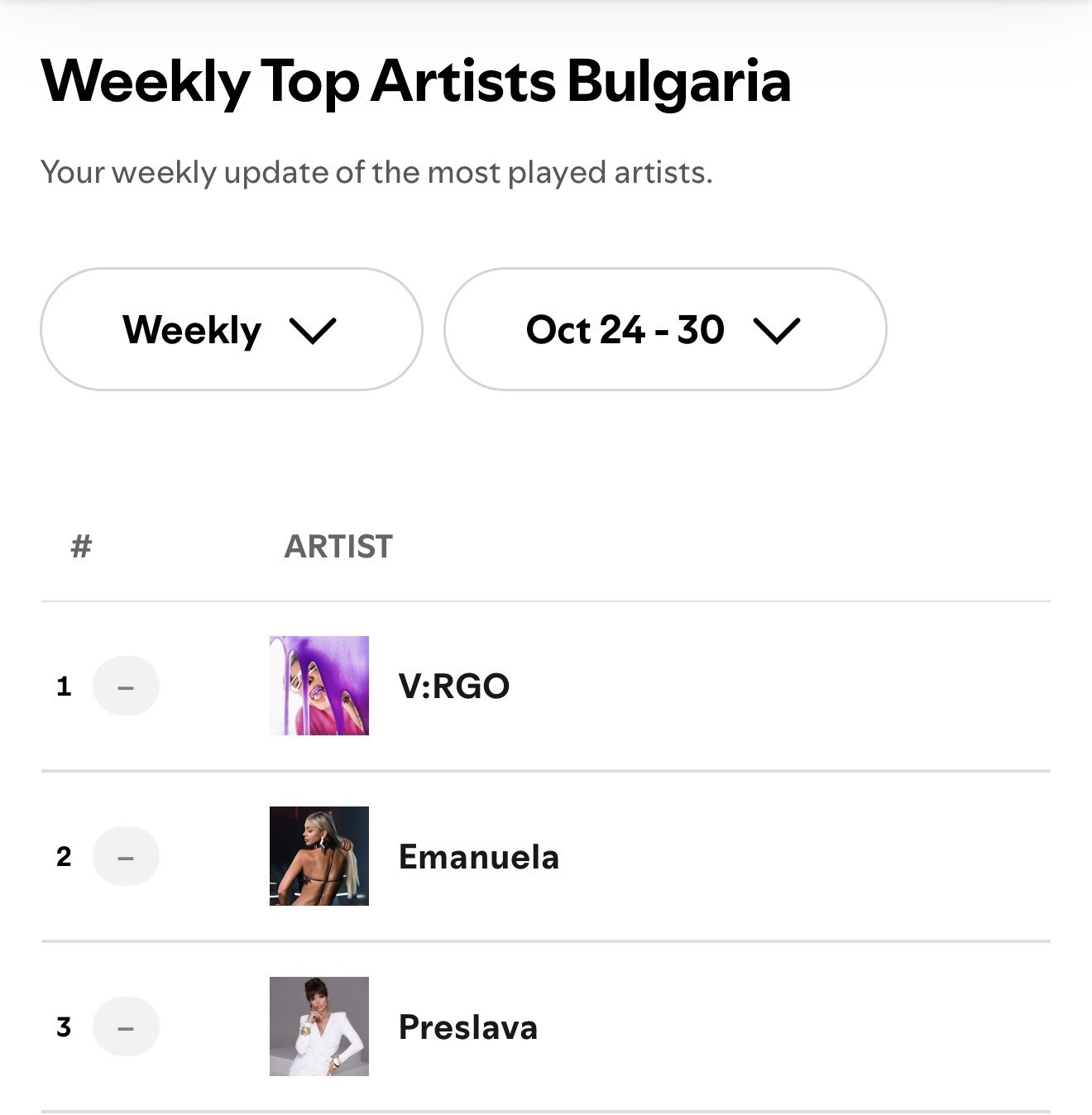View Preslava's artist entry

467,1026
